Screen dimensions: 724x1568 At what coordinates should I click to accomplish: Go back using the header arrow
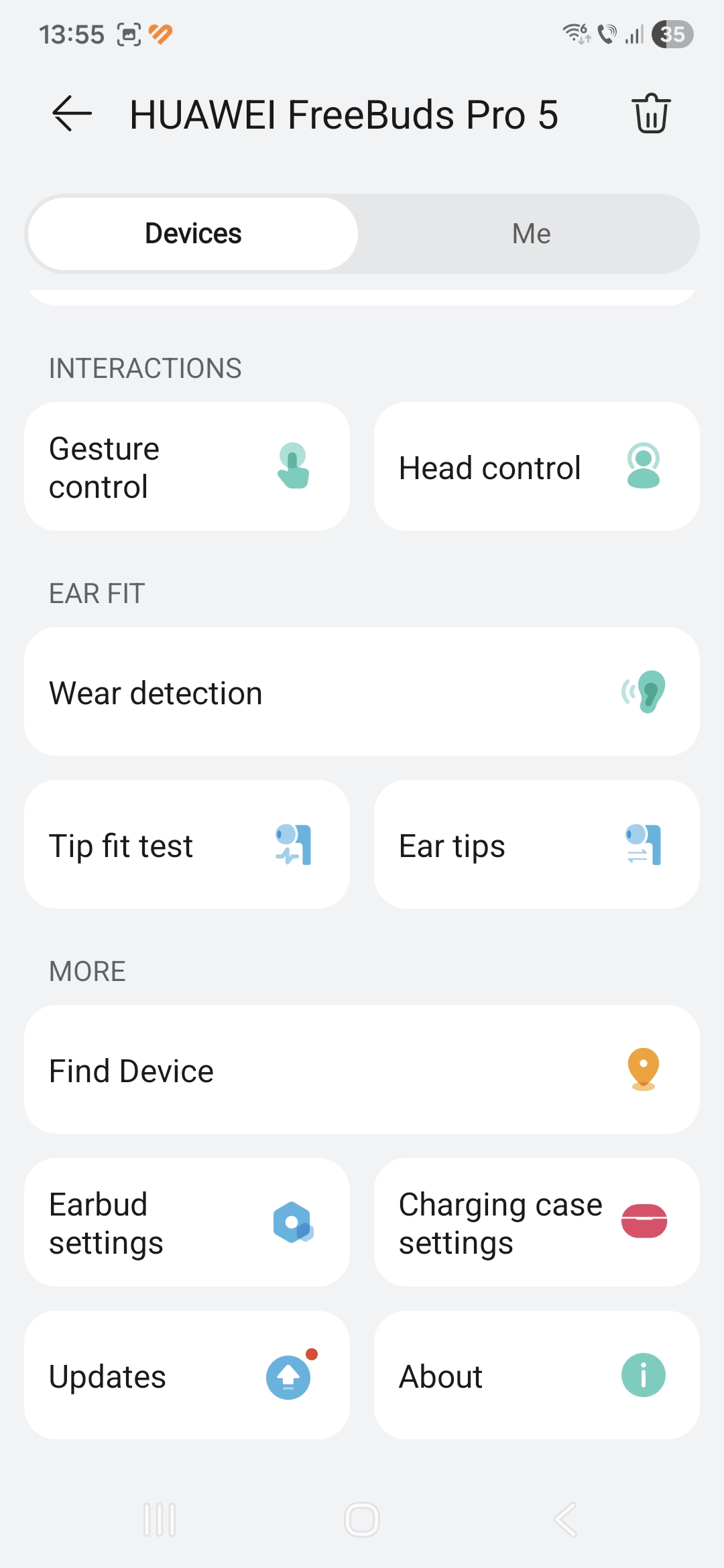point(72,114)
